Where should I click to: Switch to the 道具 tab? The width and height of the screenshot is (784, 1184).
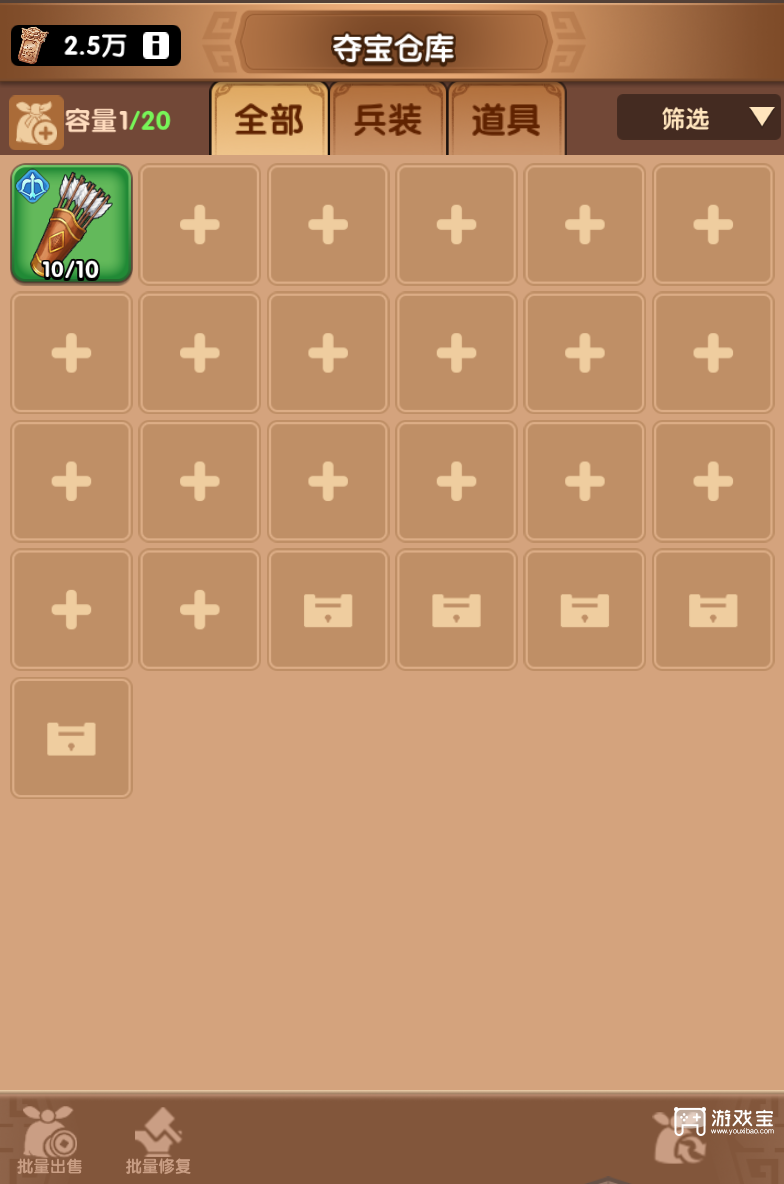tap(506, 120)
